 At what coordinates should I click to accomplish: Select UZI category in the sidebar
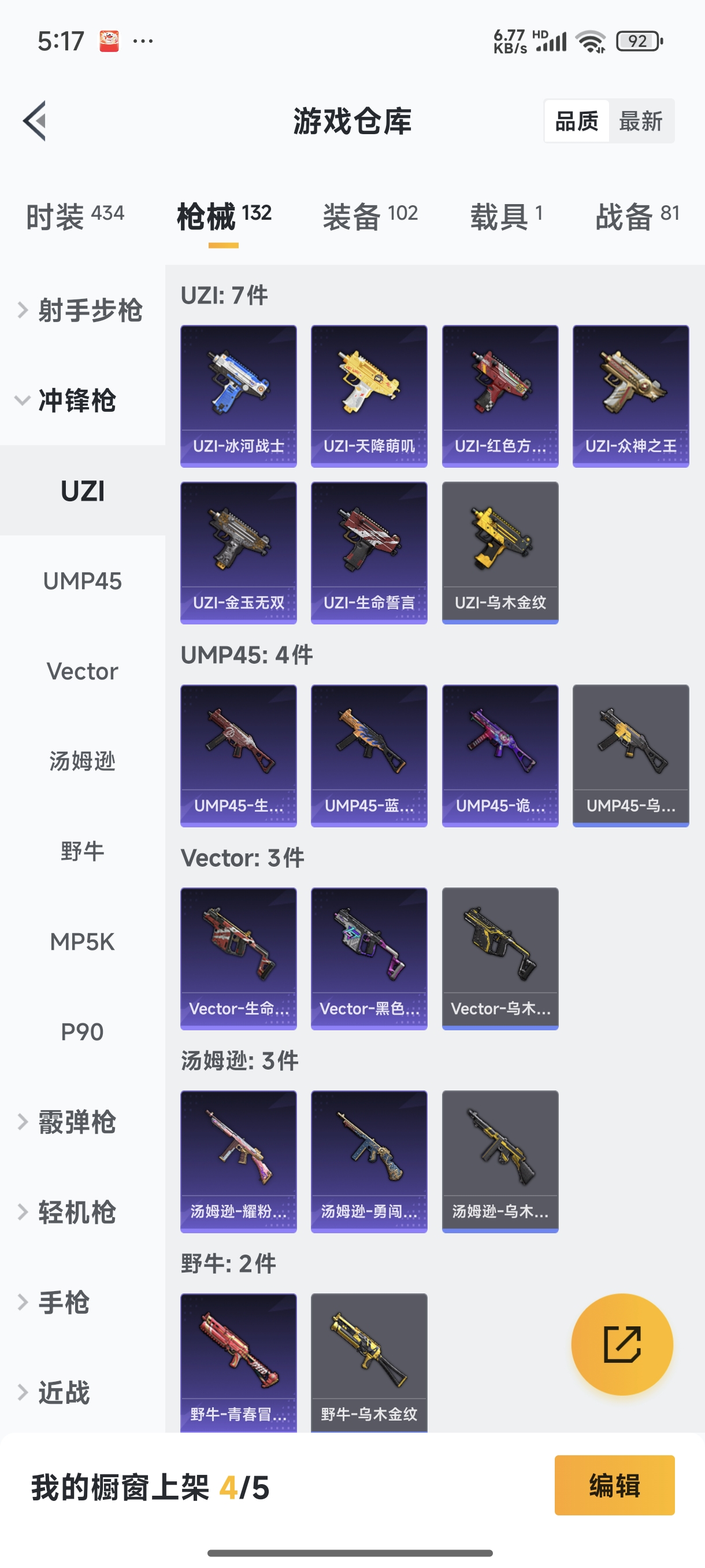point(82,491)
